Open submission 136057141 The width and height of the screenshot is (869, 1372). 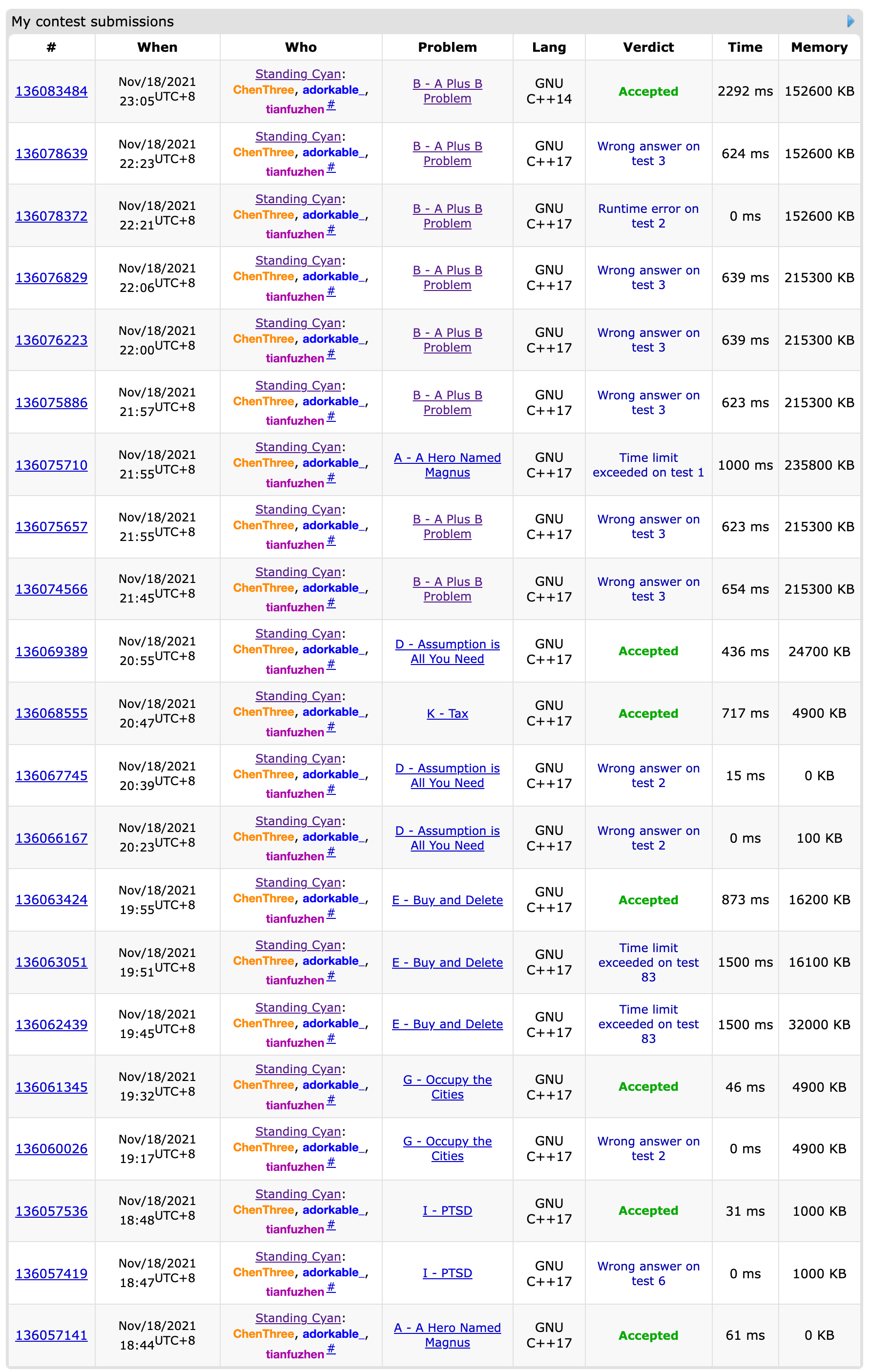[51, 1335]
